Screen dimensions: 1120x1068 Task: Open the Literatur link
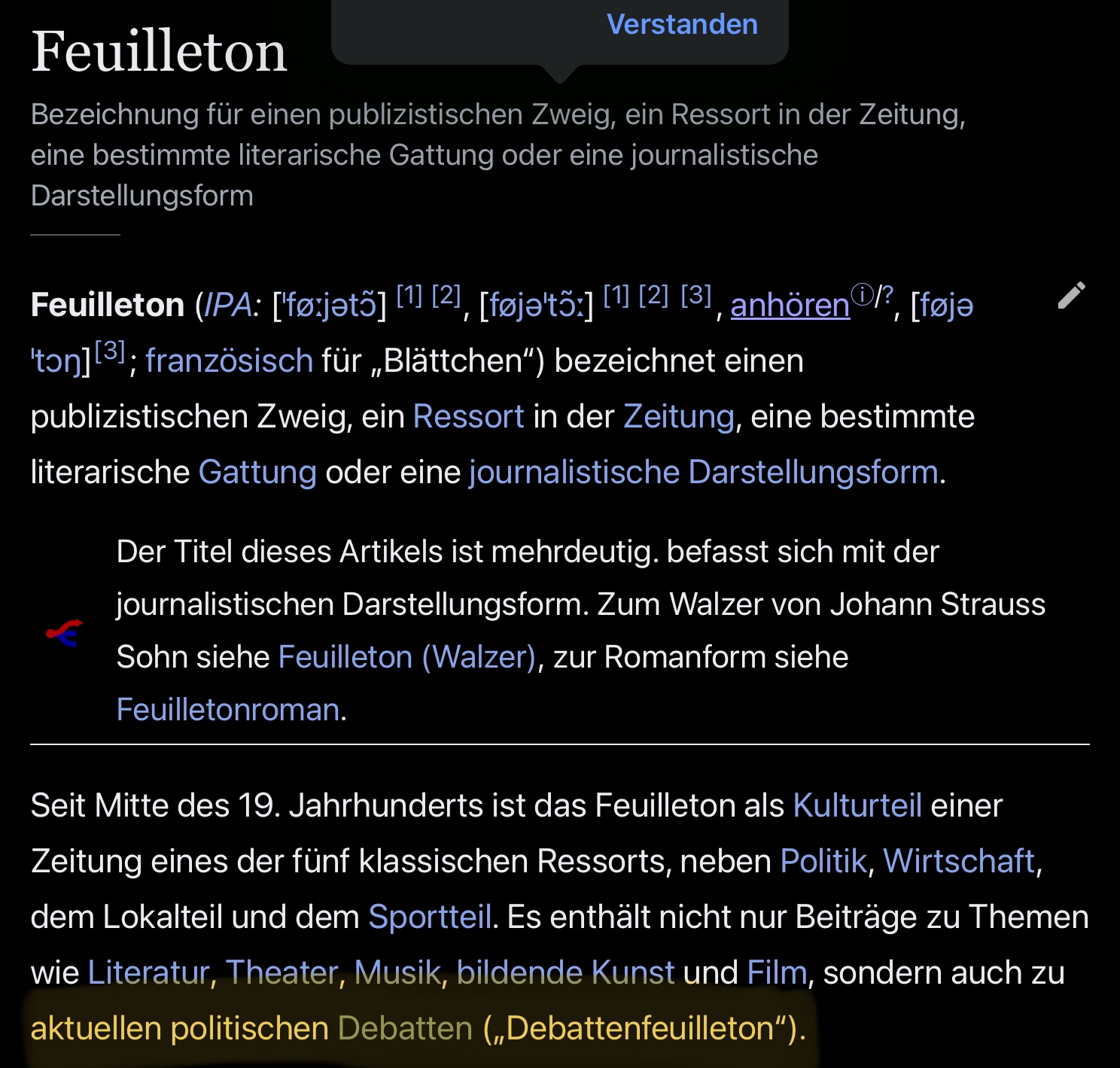coord(148,973)
